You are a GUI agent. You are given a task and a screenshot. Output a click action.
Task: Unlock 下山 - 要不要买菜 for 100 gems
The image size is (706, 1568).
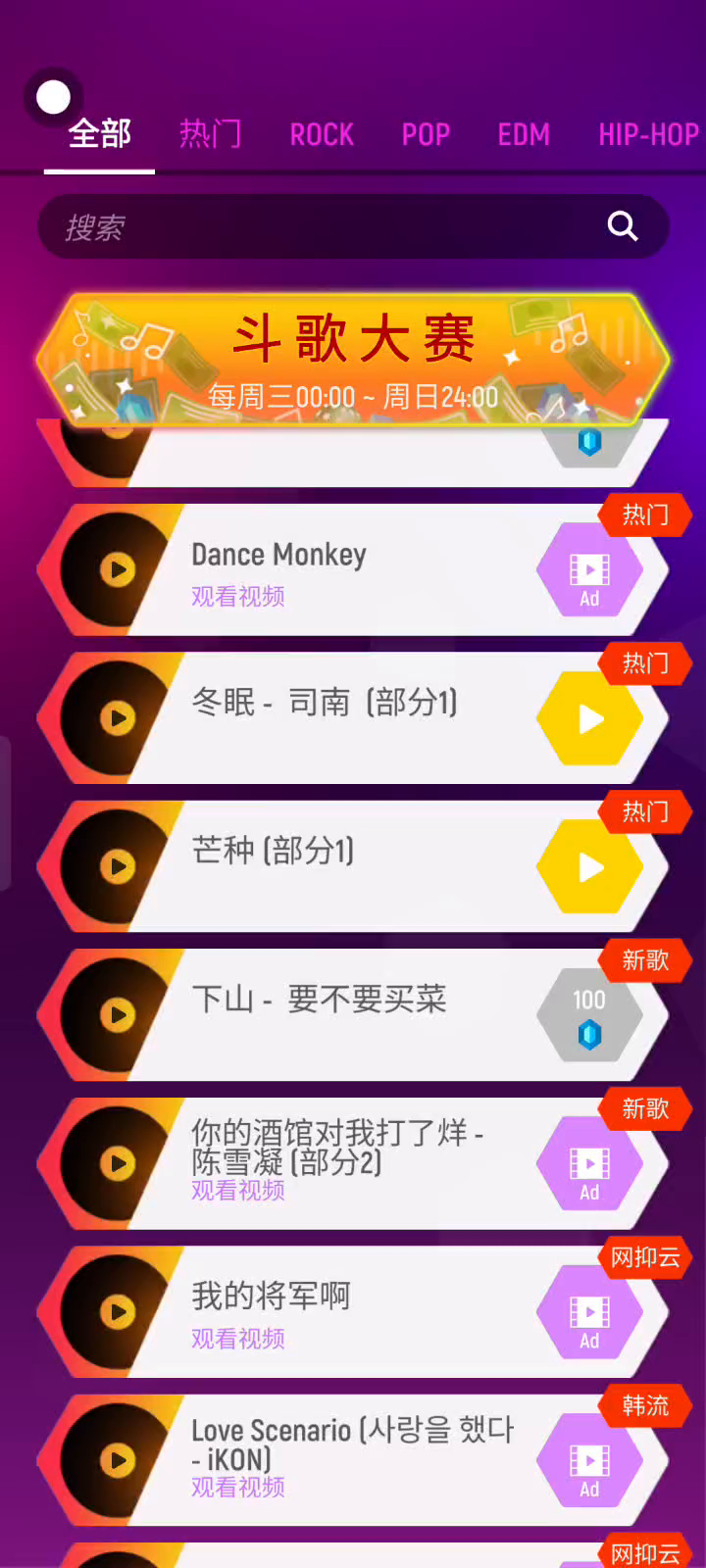[589, 1016]
